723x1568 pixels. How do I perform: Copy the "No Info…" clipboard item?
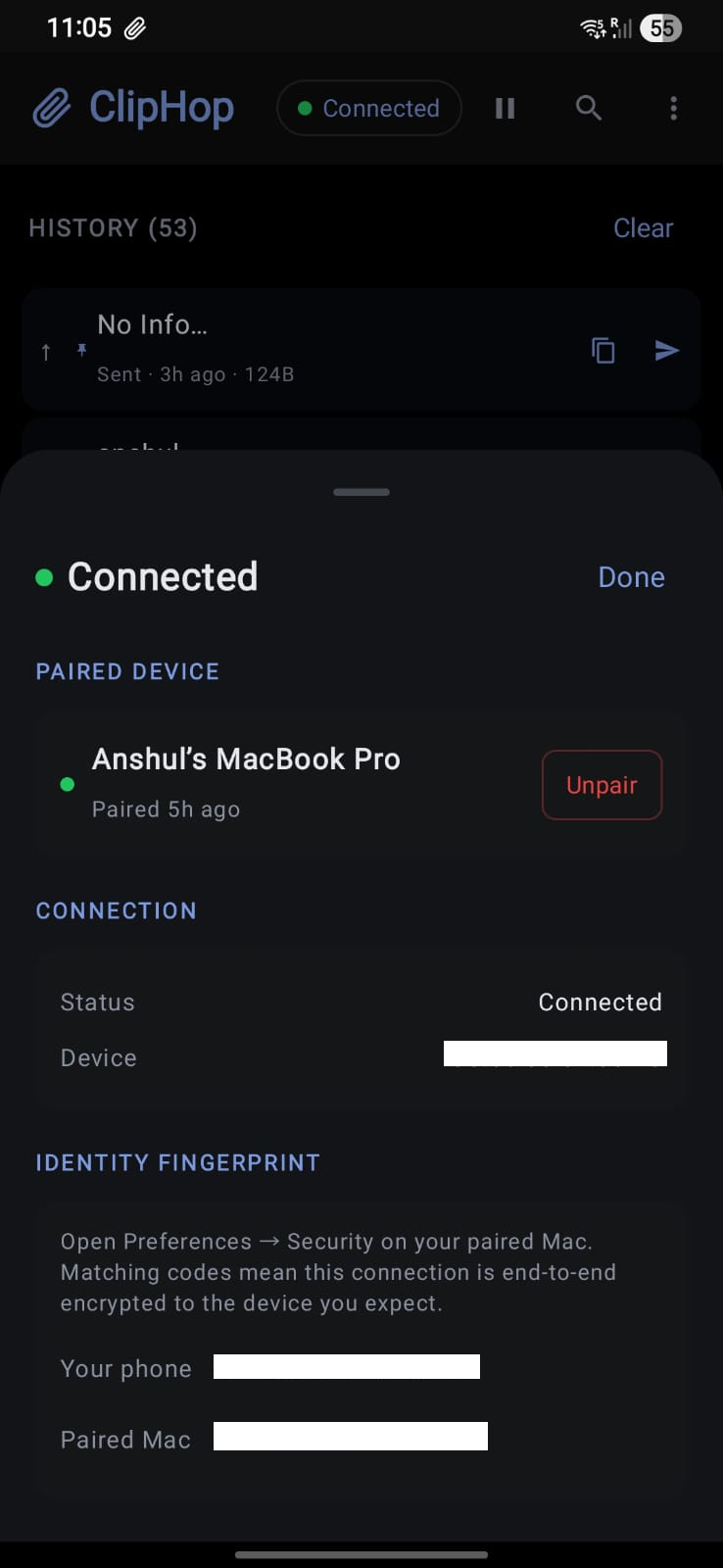pos(603,350)
